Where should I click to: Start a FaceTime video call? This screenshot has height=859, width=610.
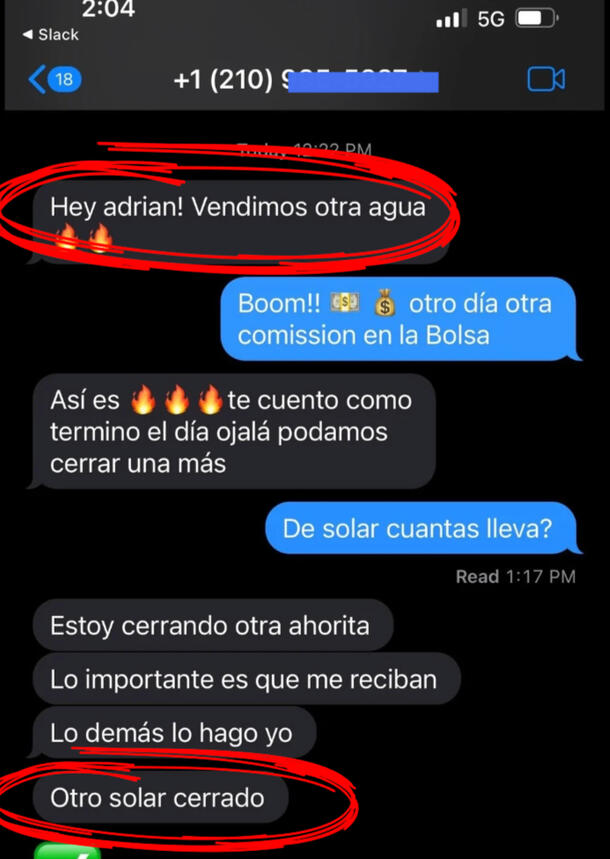pos(546,80)
